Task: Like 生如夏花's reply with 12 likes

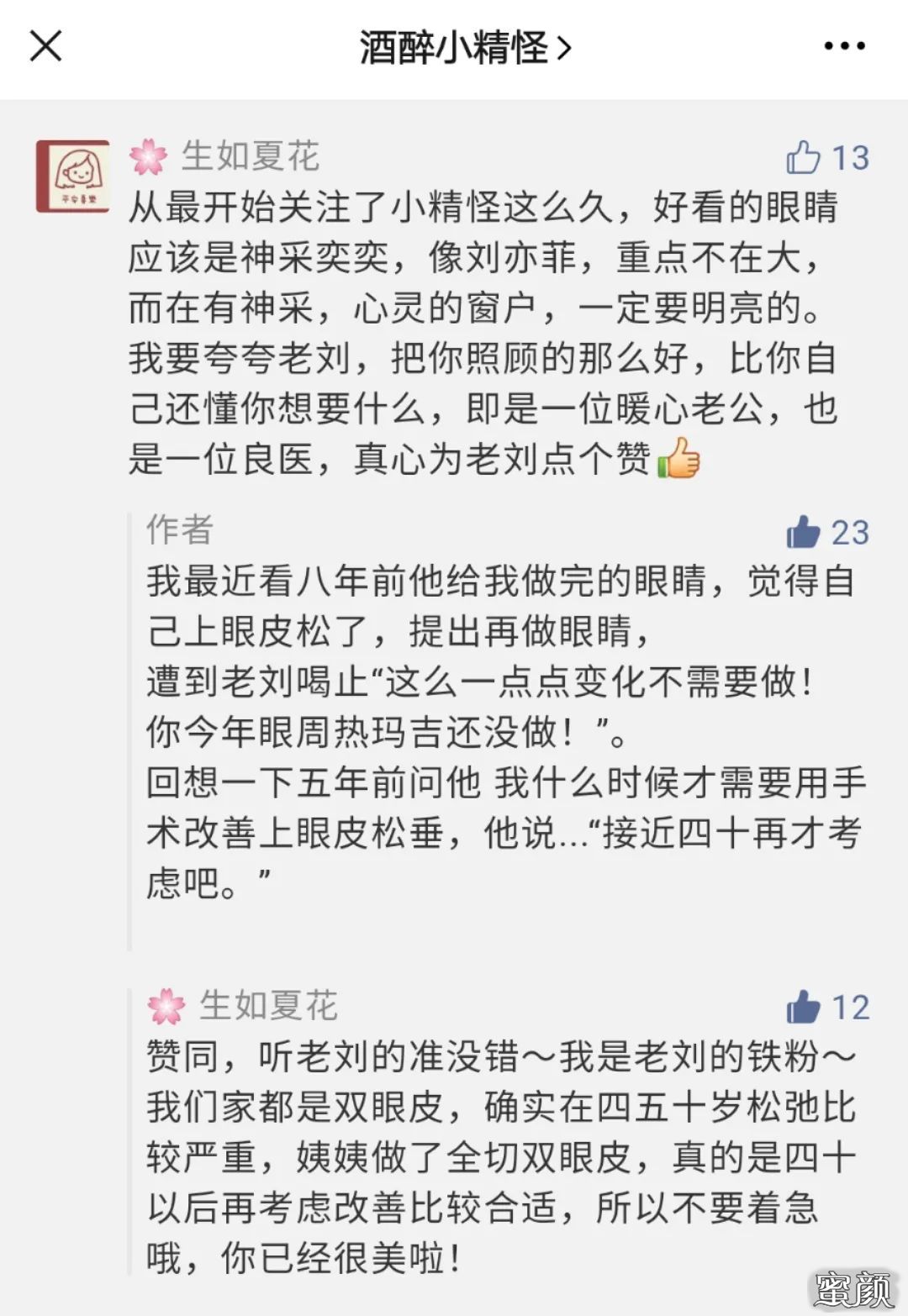Action: (x=804, y=1007)
